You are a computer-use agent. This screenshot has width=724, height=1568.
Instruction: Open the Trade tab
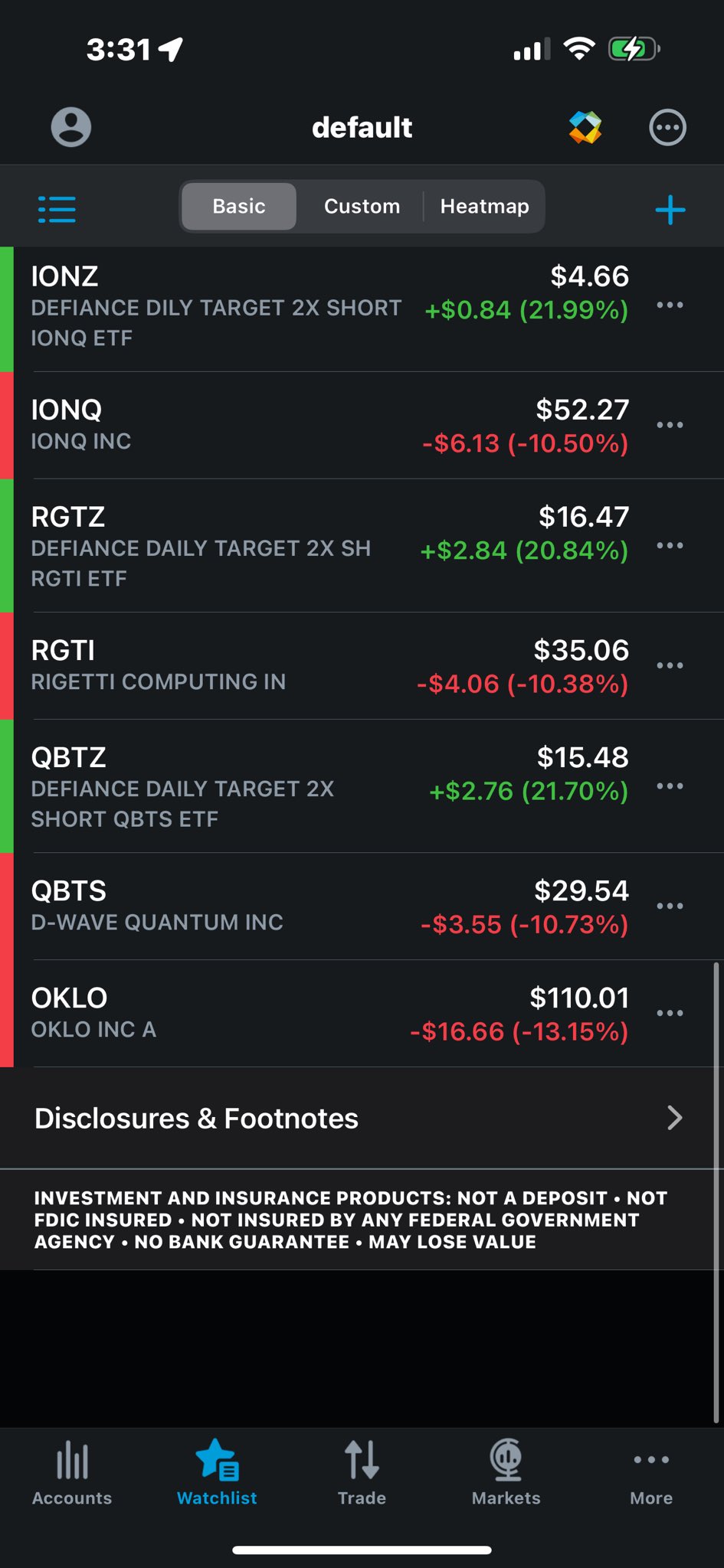tap(362, 1473)
